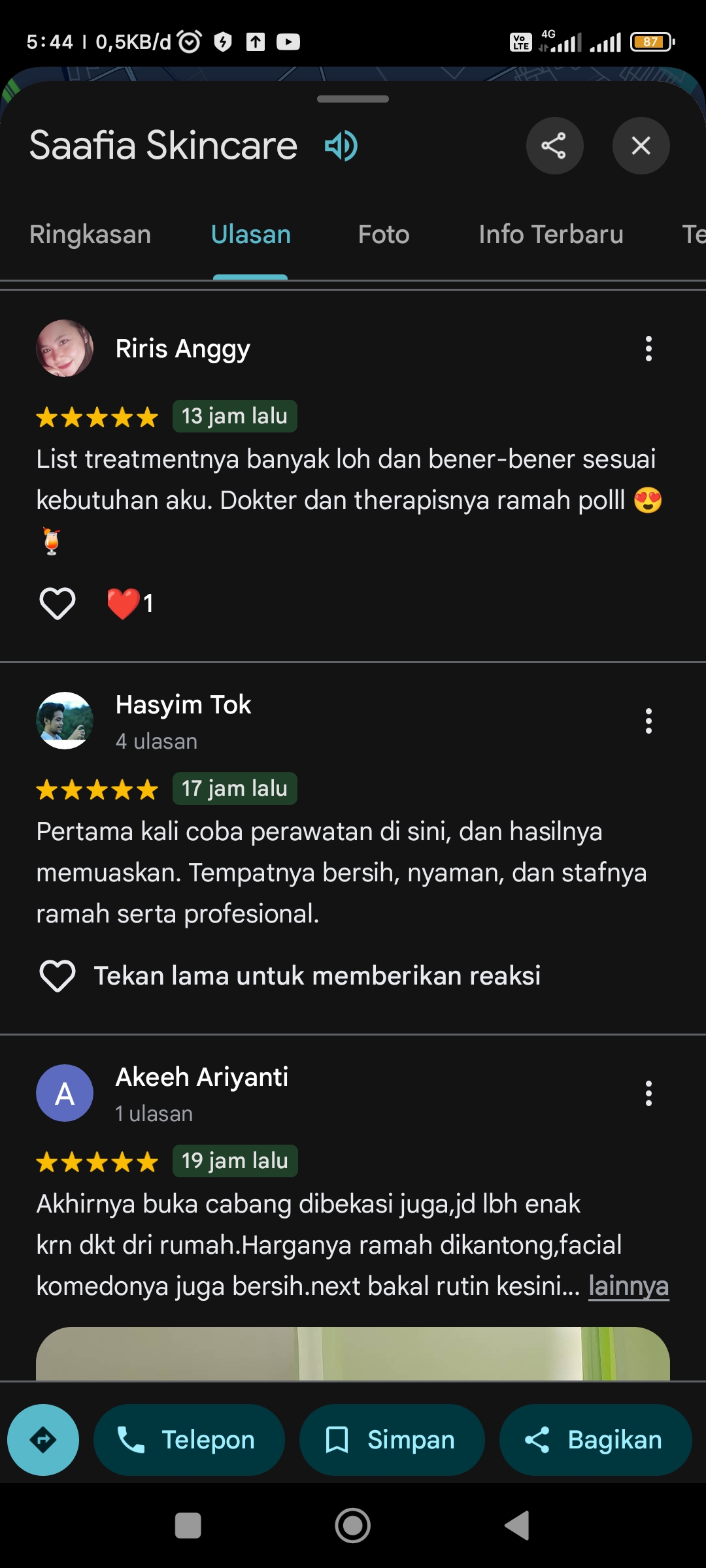Share this place via the top share icon
Image resolution: width=706 pixels, height=1568 pixels.
point(554,146)
